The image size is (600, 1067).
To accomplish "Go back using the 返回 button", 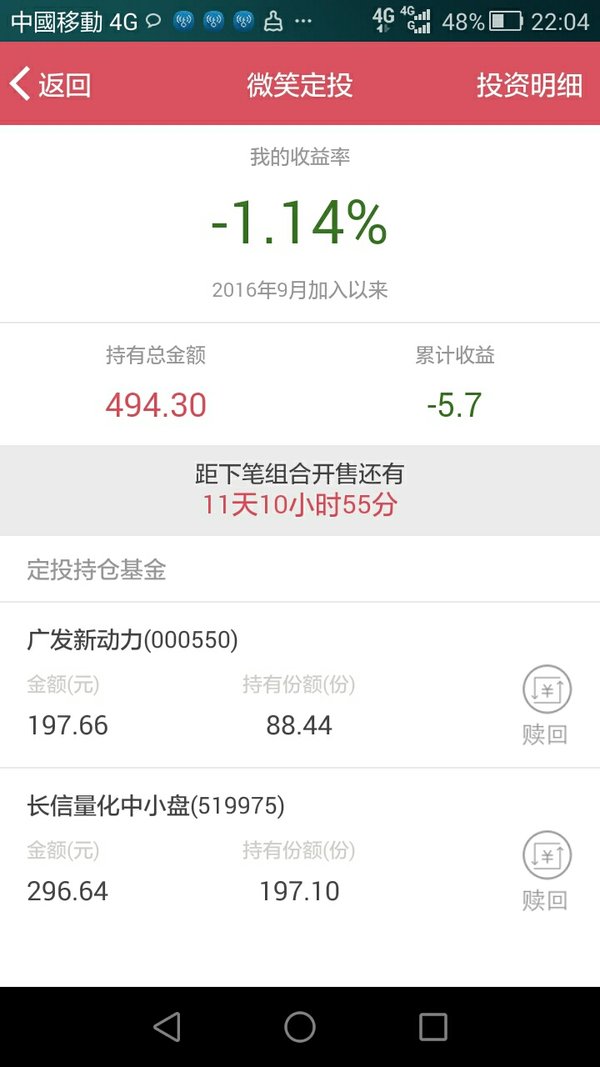I will tap(50, 84).
